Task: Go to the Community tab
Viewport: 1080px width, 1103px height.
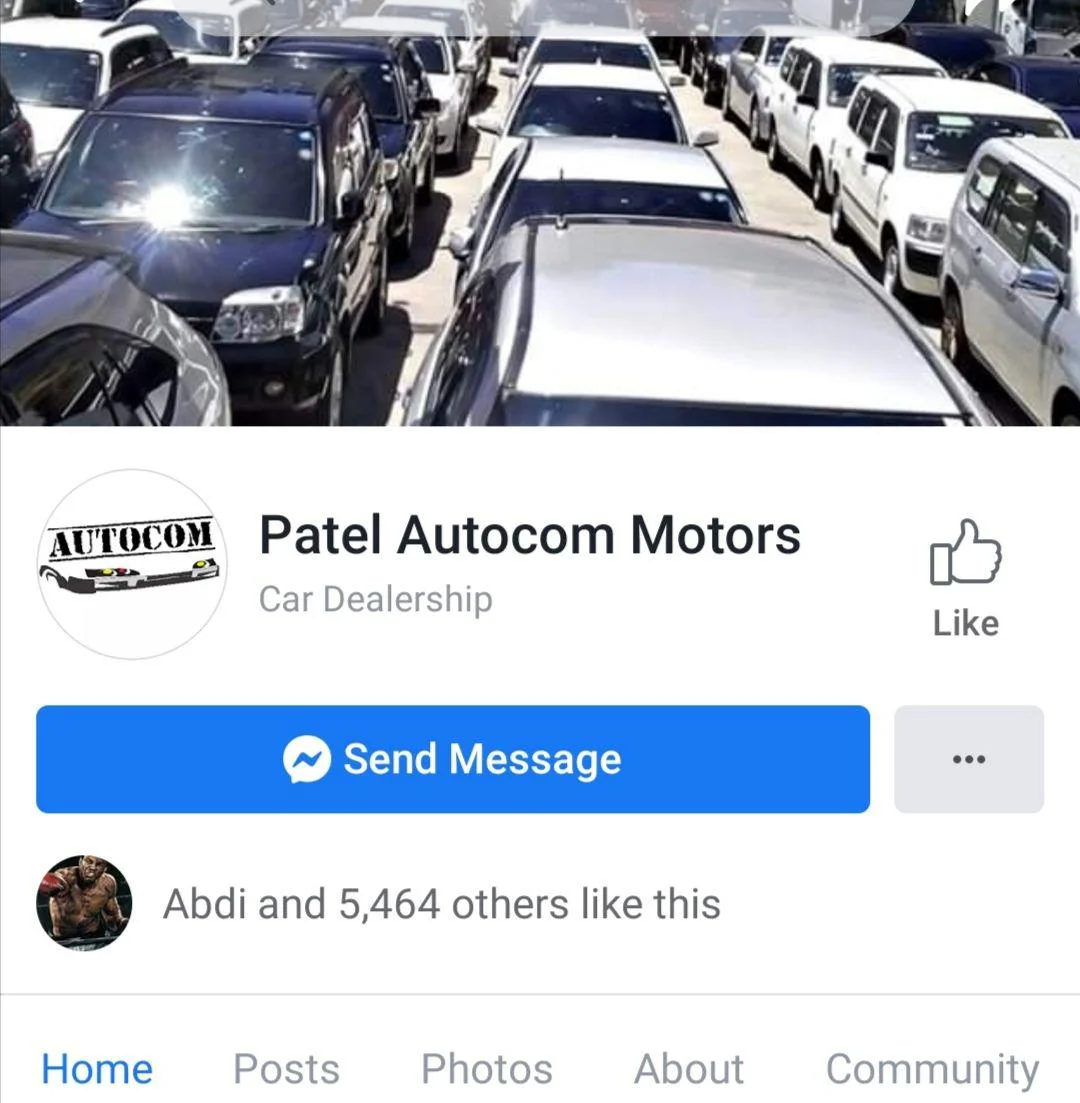Action: click(x=931, y=1068)
